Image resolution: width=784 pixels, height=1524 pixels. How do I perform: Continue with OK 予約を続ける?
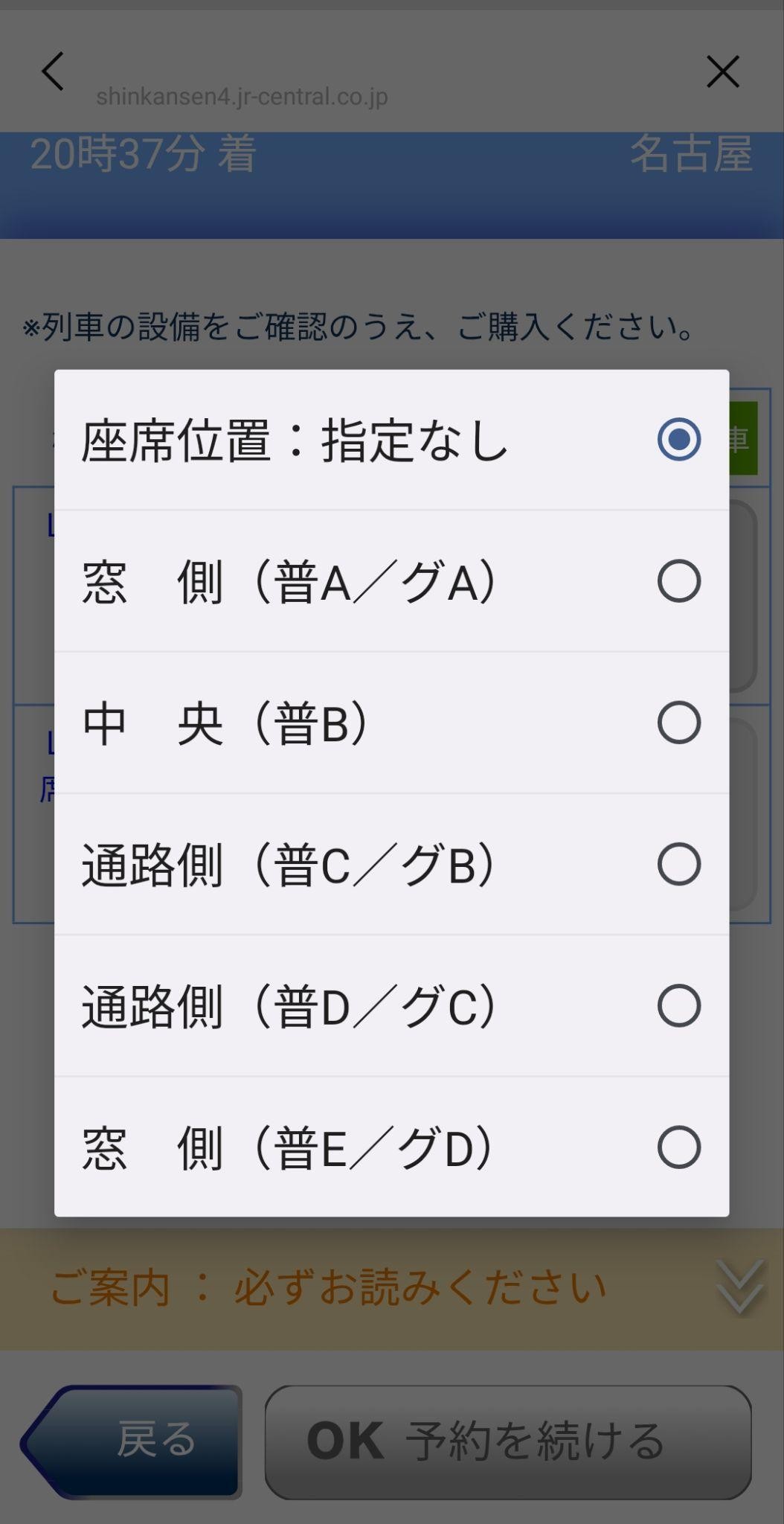tap(507, 1441)
